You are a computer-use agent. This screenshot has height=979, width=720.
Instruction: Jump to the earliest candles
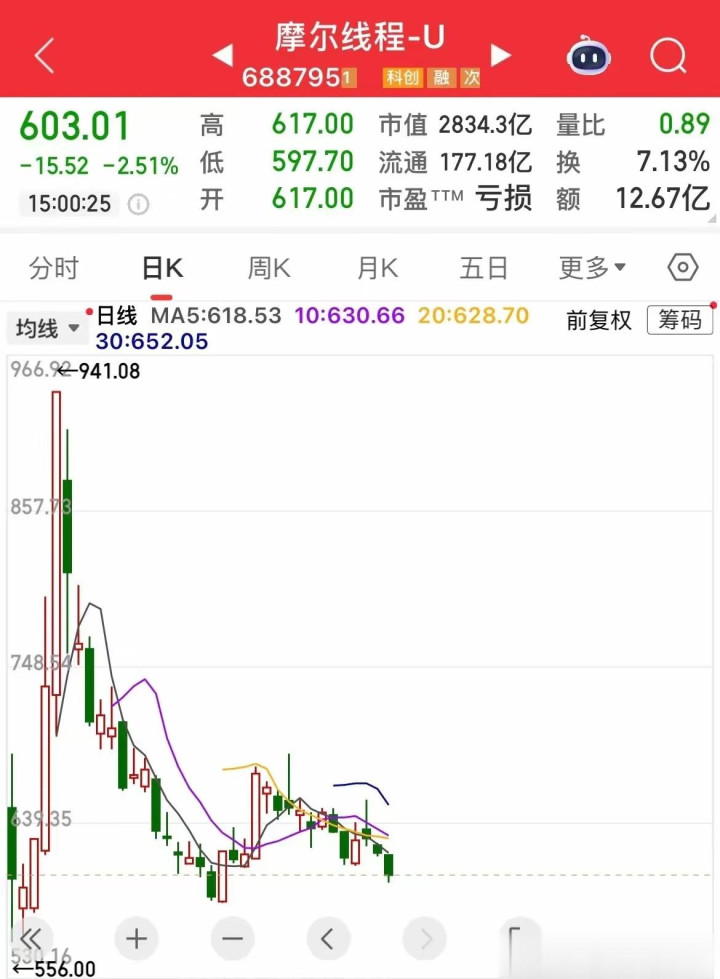click(32, 939)
